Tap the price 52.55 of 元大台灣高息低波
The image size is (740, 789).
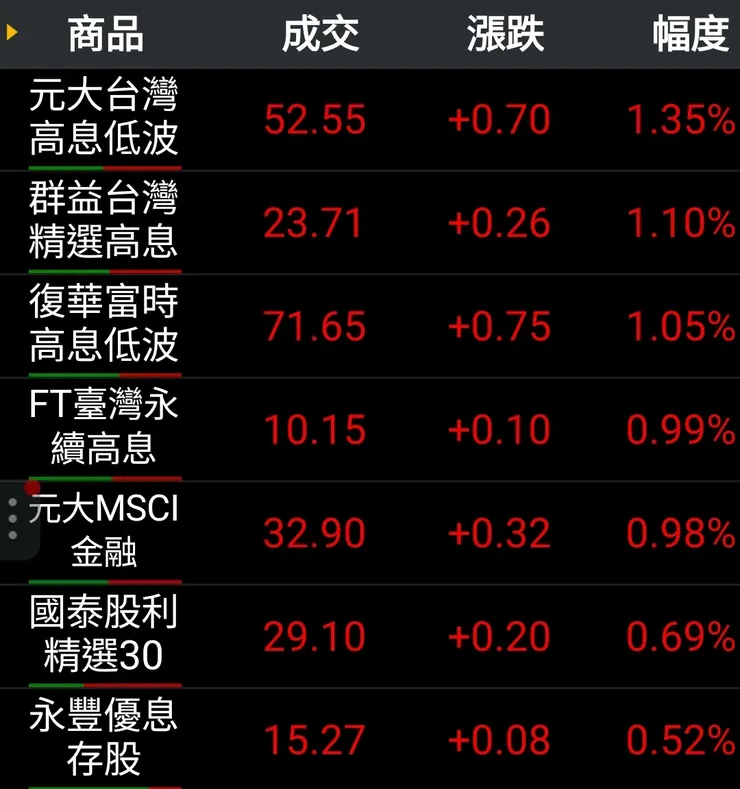(313, 118)
